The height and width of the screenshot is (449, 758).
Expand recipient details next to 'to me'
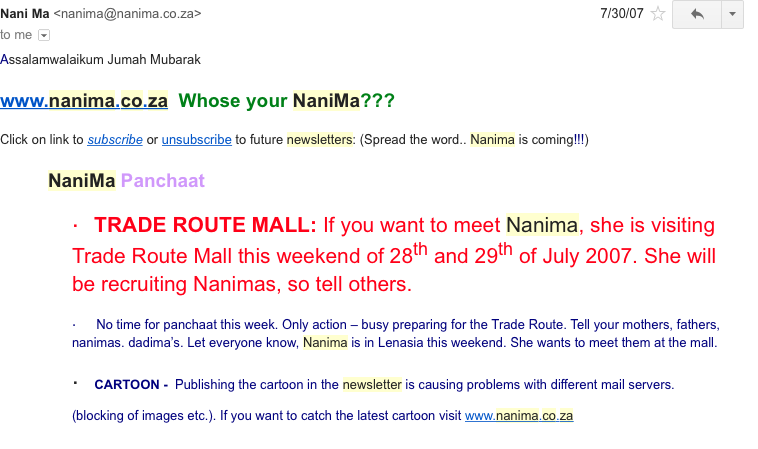44,35
